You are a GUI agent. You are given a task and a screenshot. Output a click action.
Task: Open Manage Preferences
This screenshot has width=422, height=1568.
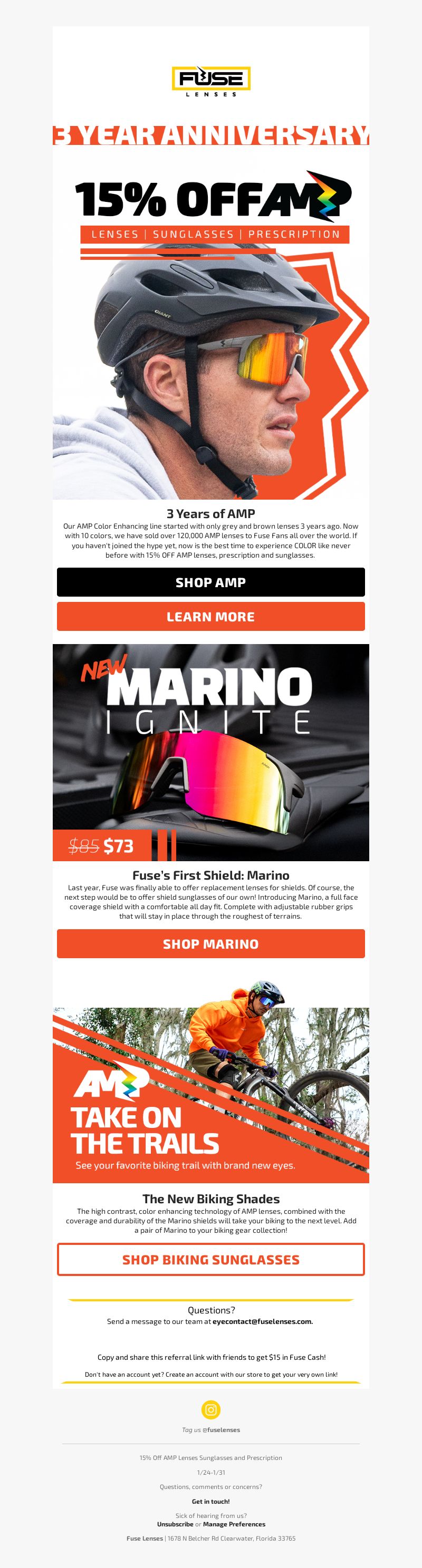(234, 1524)
